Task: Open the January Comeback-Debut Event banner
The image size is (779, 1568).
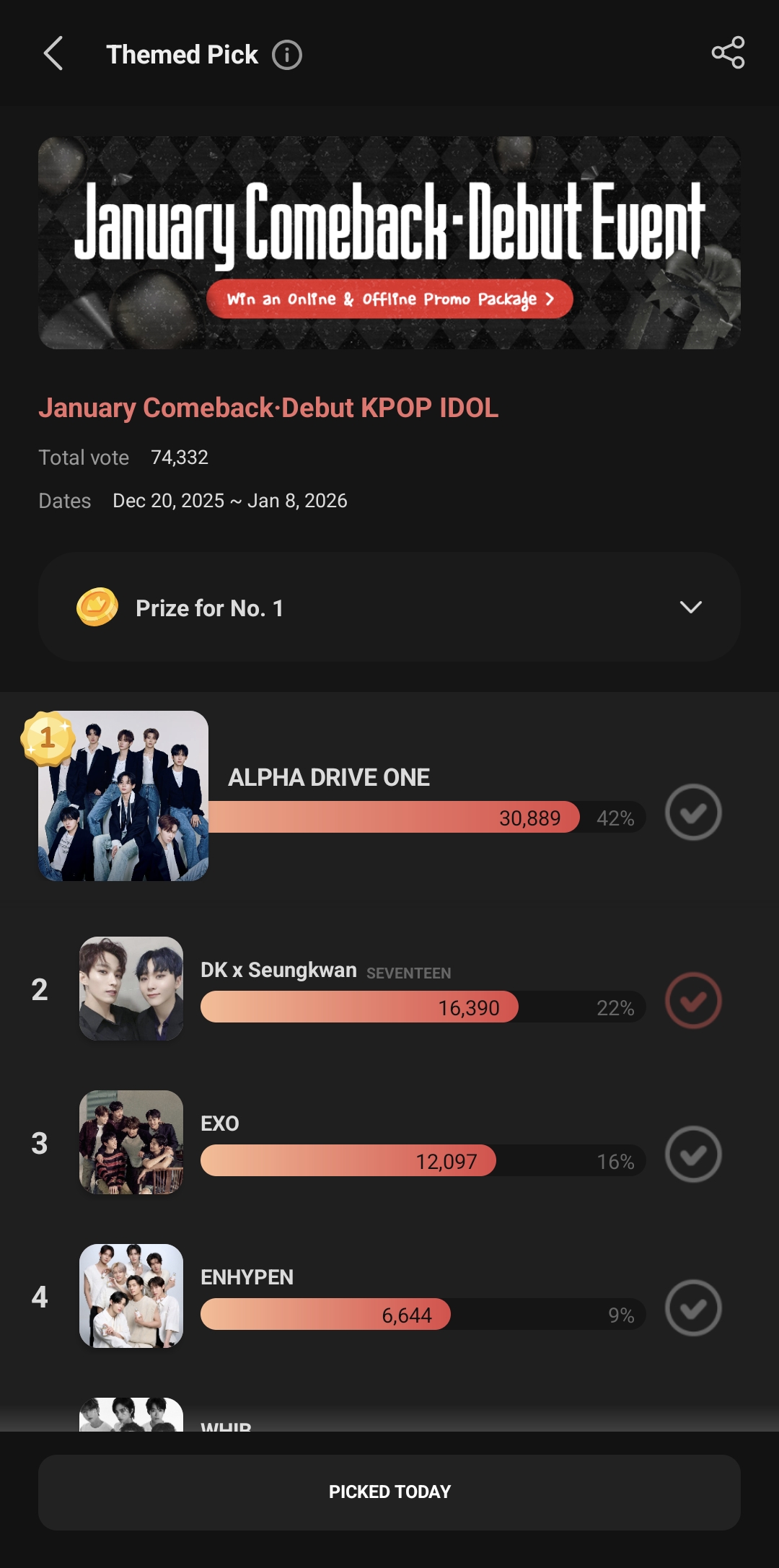Action: pyautogui.click(x=389, y=242)
